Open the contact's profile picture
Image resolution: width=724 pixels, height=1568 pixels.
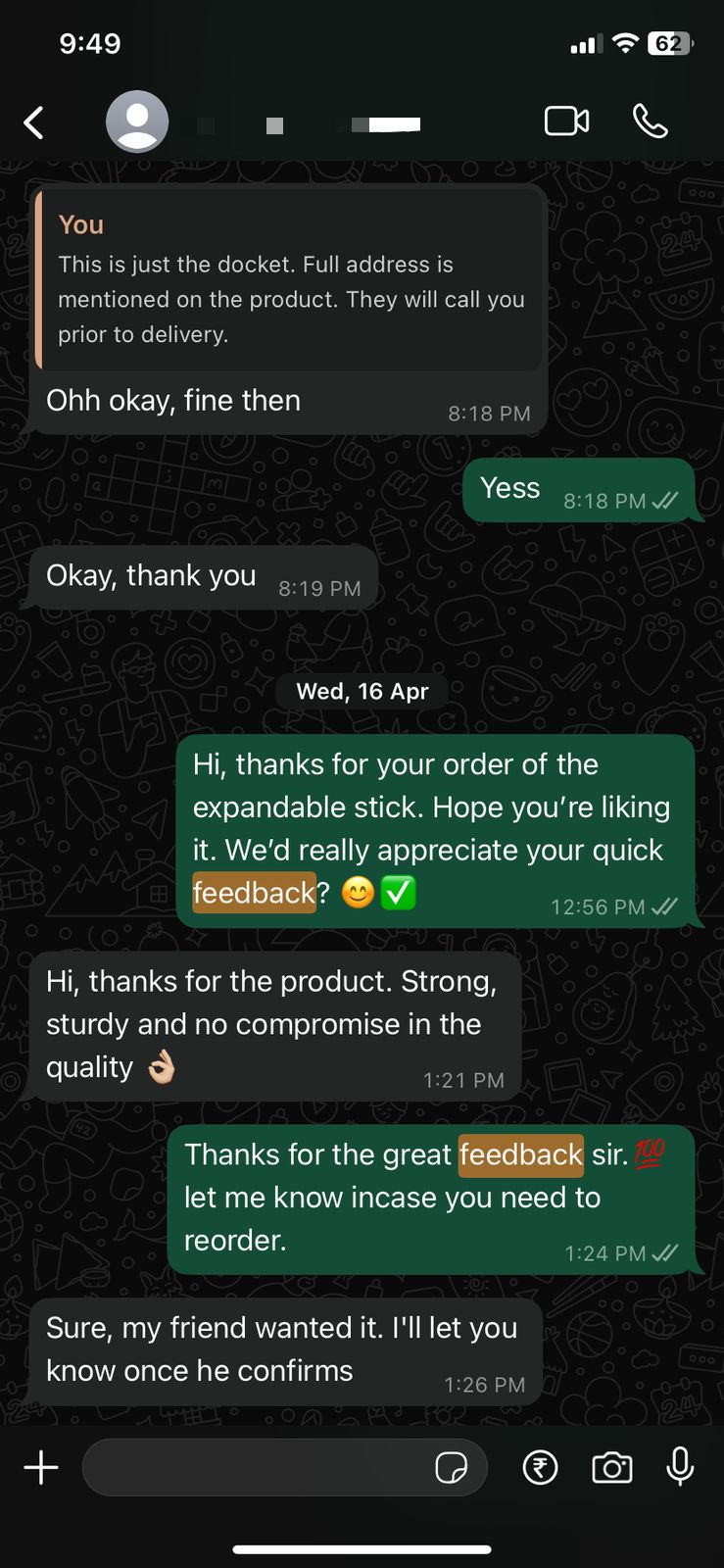click(x=137, y=122)
